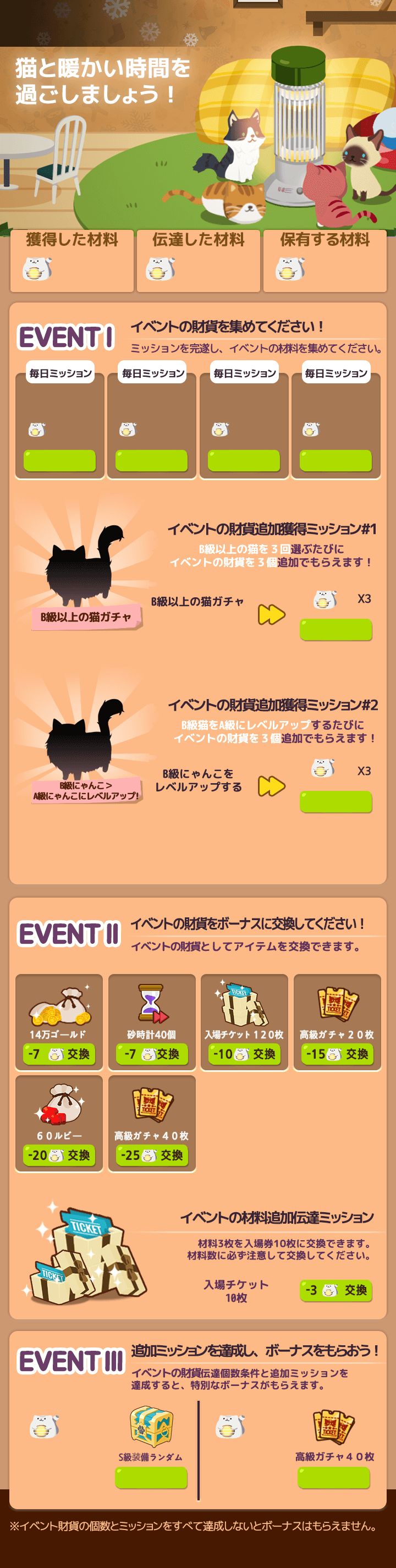Exchange 10 materials for 入場チケット120枚
Image resolution: width=396 pixels, height=1568 pixels.
coord(245,1054)
